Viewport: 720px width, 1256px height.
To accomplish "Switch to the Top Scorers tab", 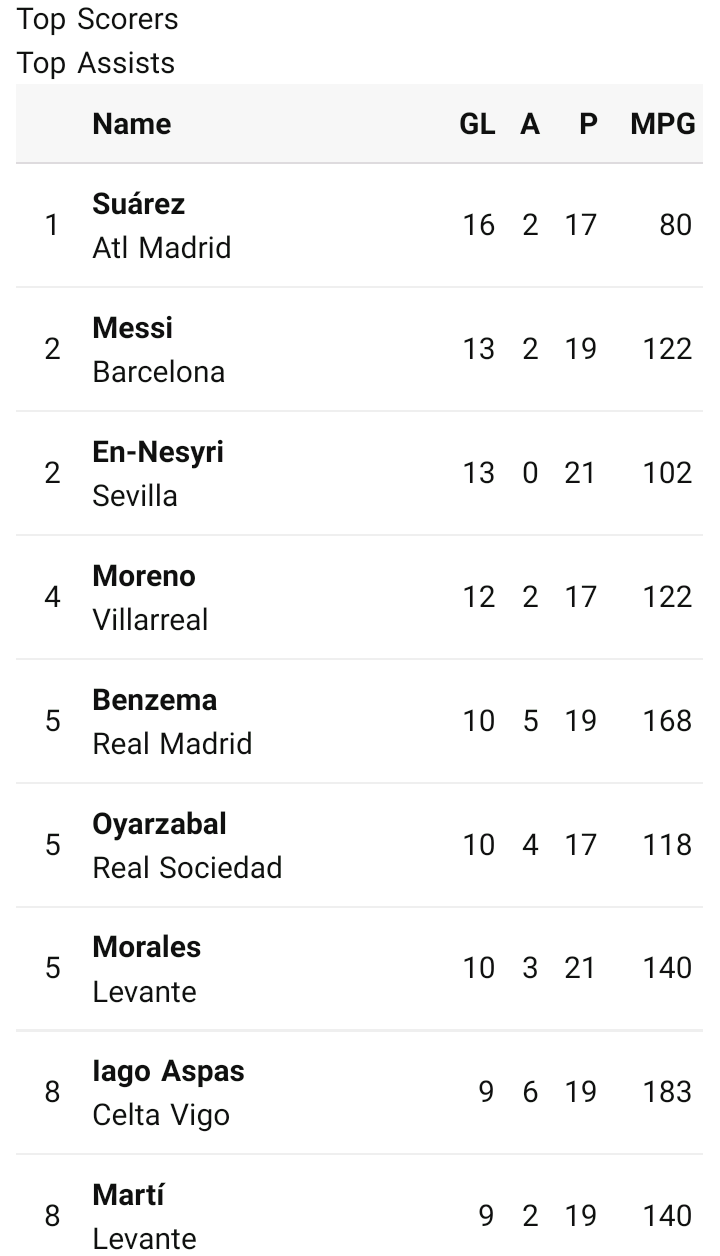I will click(97, 19).
